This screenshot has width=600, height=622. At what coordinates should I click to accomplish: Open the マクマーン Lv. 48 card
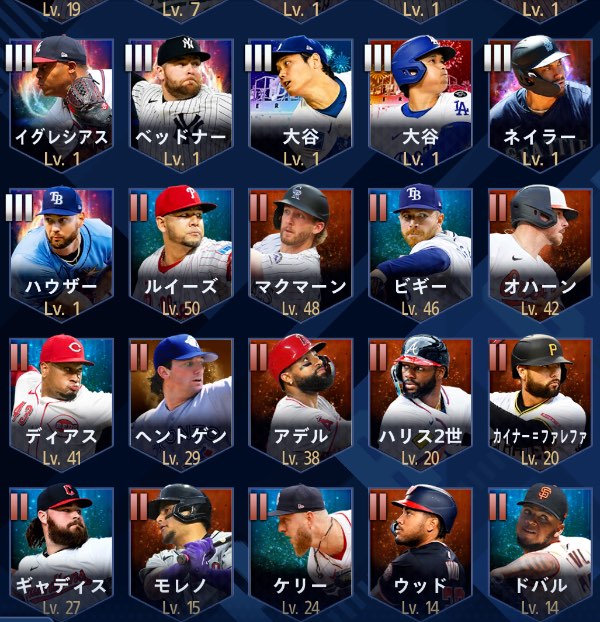click(x=301, y=255)
